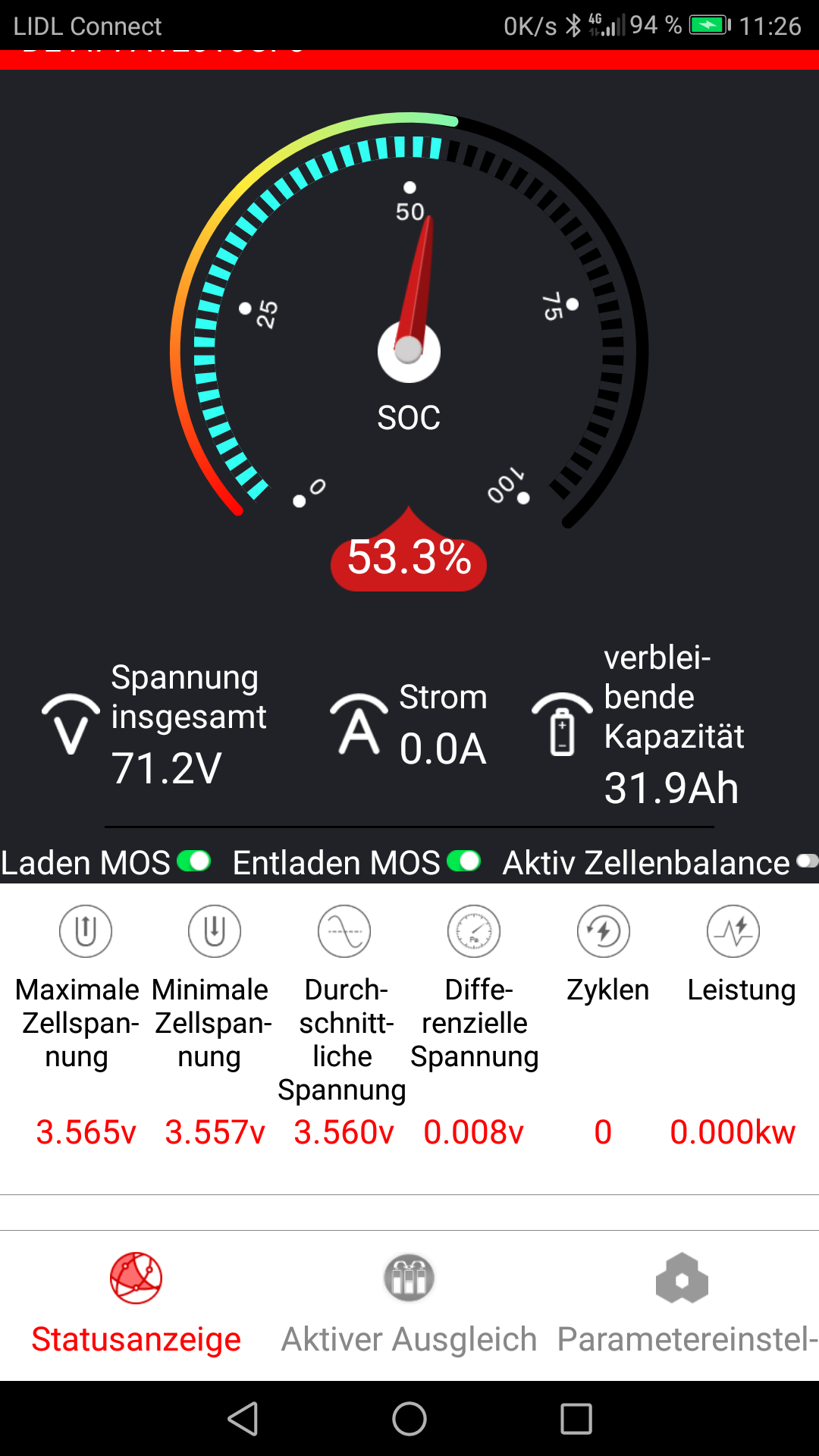819x1456 pixels.
Task: Go back with the system back button
Action: [x=243, y=1419]
